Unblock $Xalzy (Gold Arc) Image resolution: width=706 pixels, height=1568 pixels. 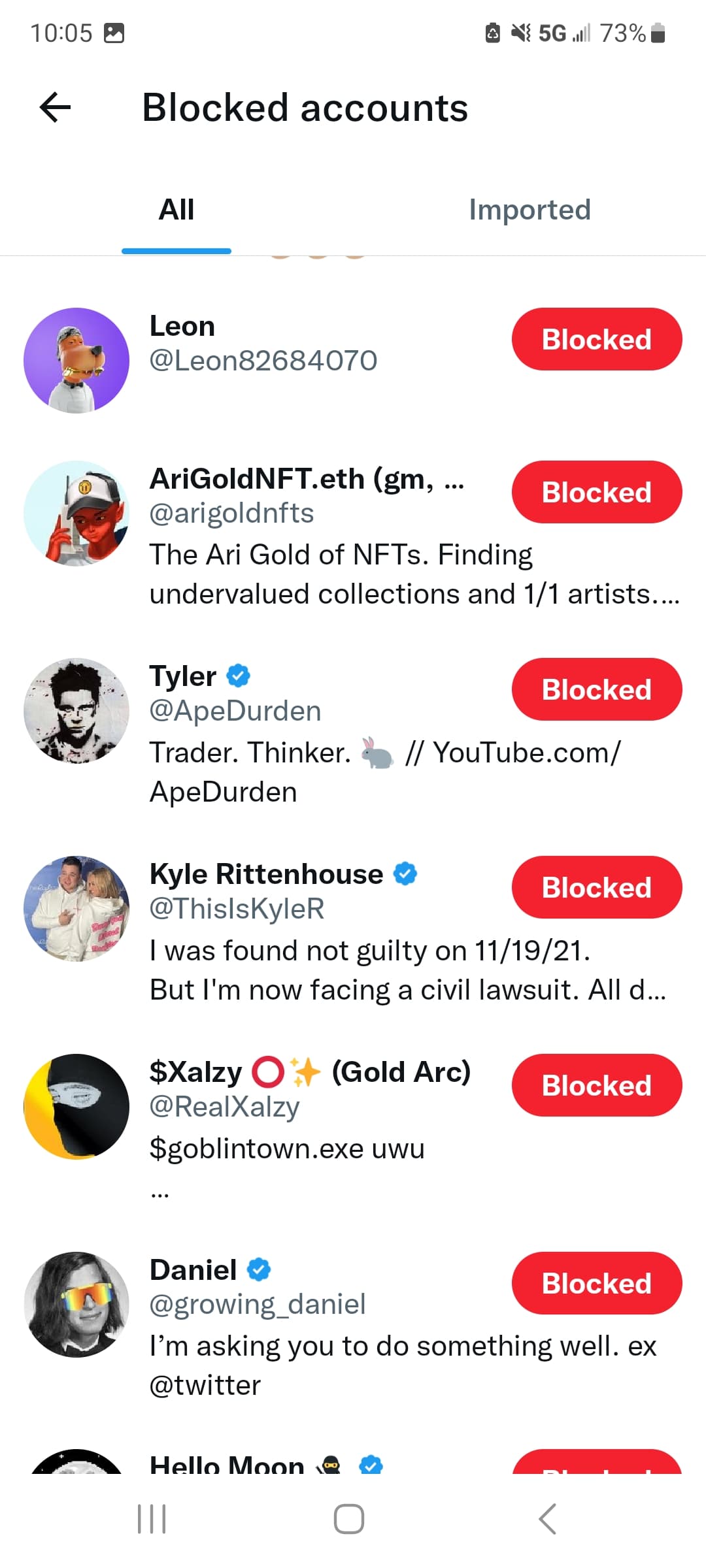coord(597,1085)
